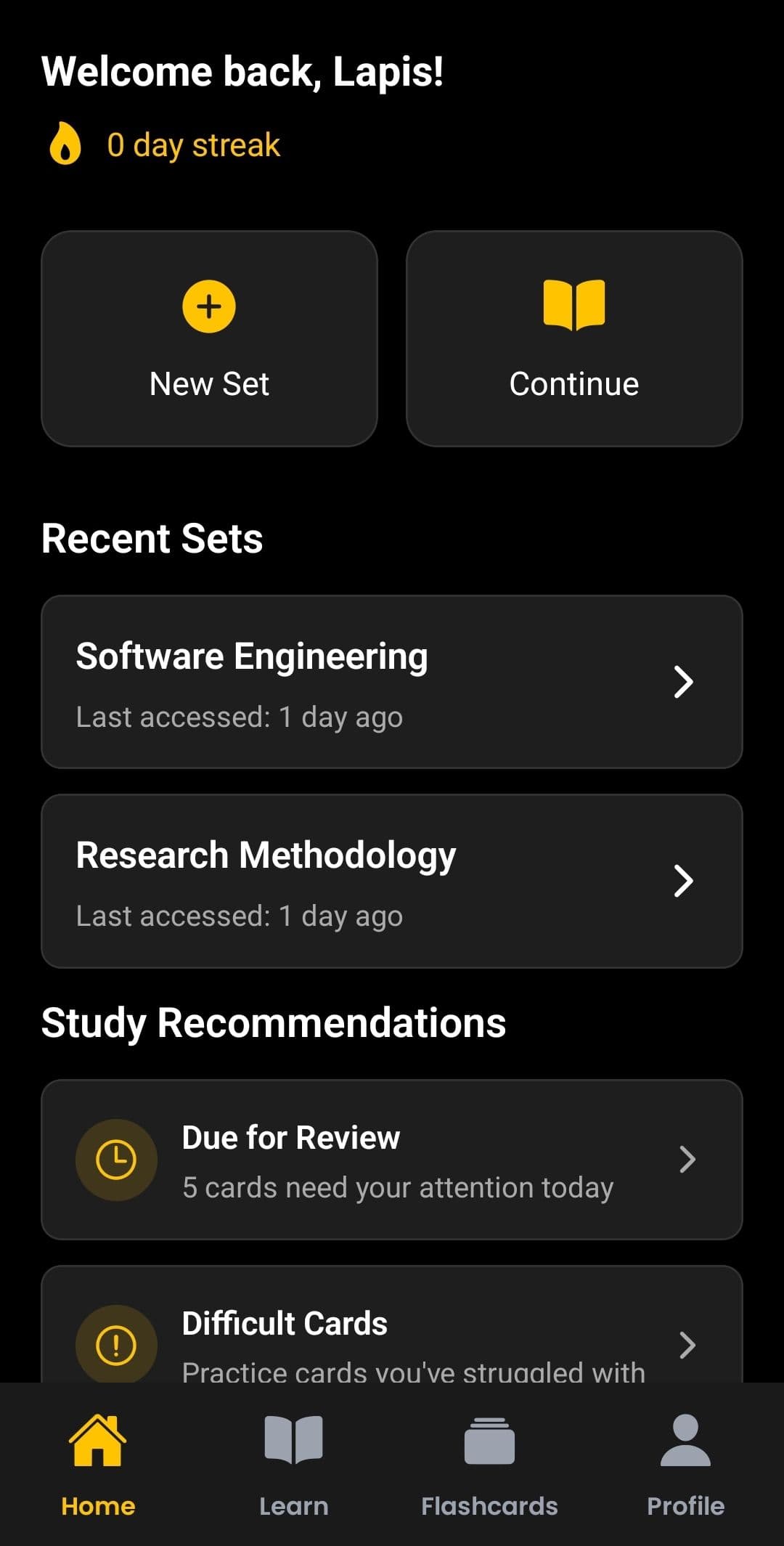Open the Software Engineering set chevron
Image resolution: width=784 pixels, height=1546 pixels.
[683, 683]
